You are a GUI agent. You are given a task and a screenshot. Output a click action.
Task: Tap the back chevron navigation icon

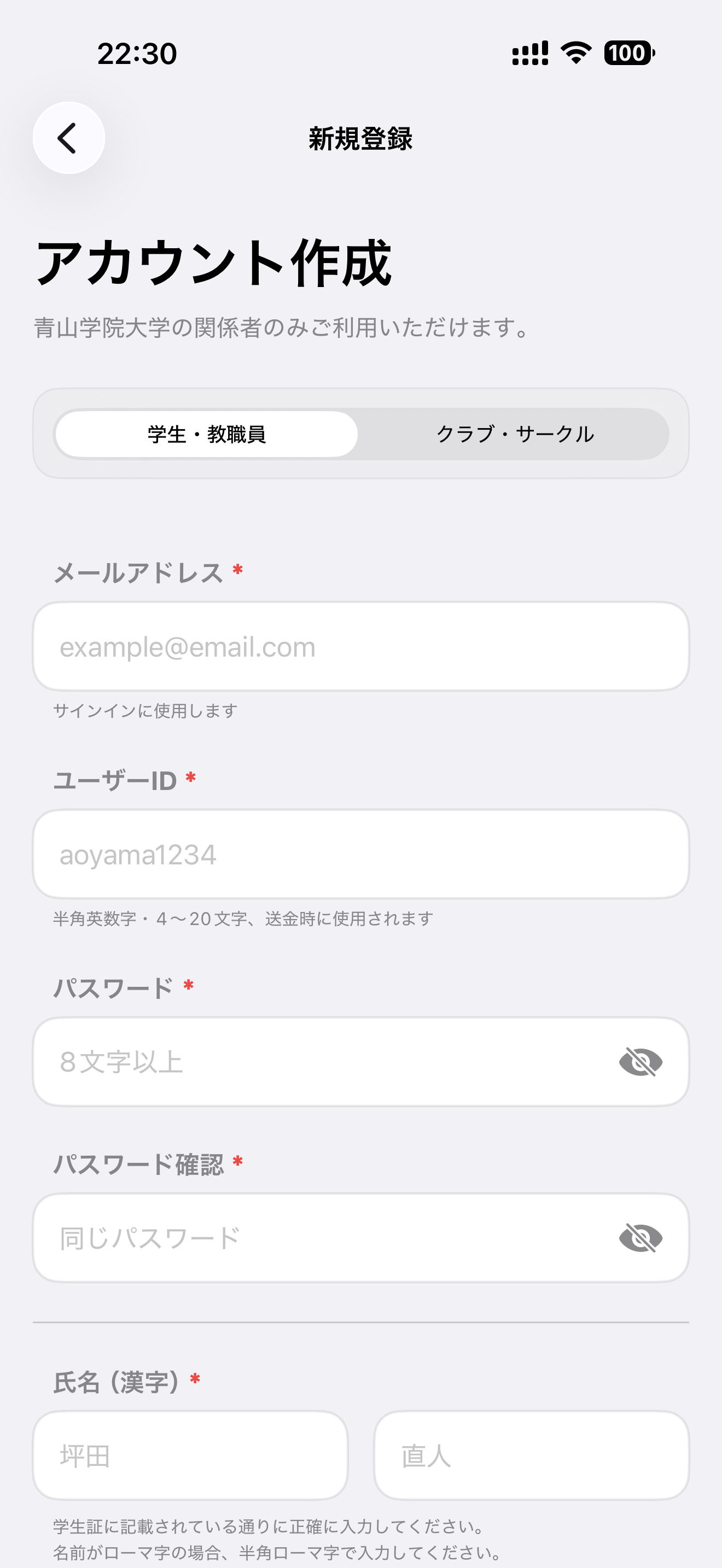69,138
